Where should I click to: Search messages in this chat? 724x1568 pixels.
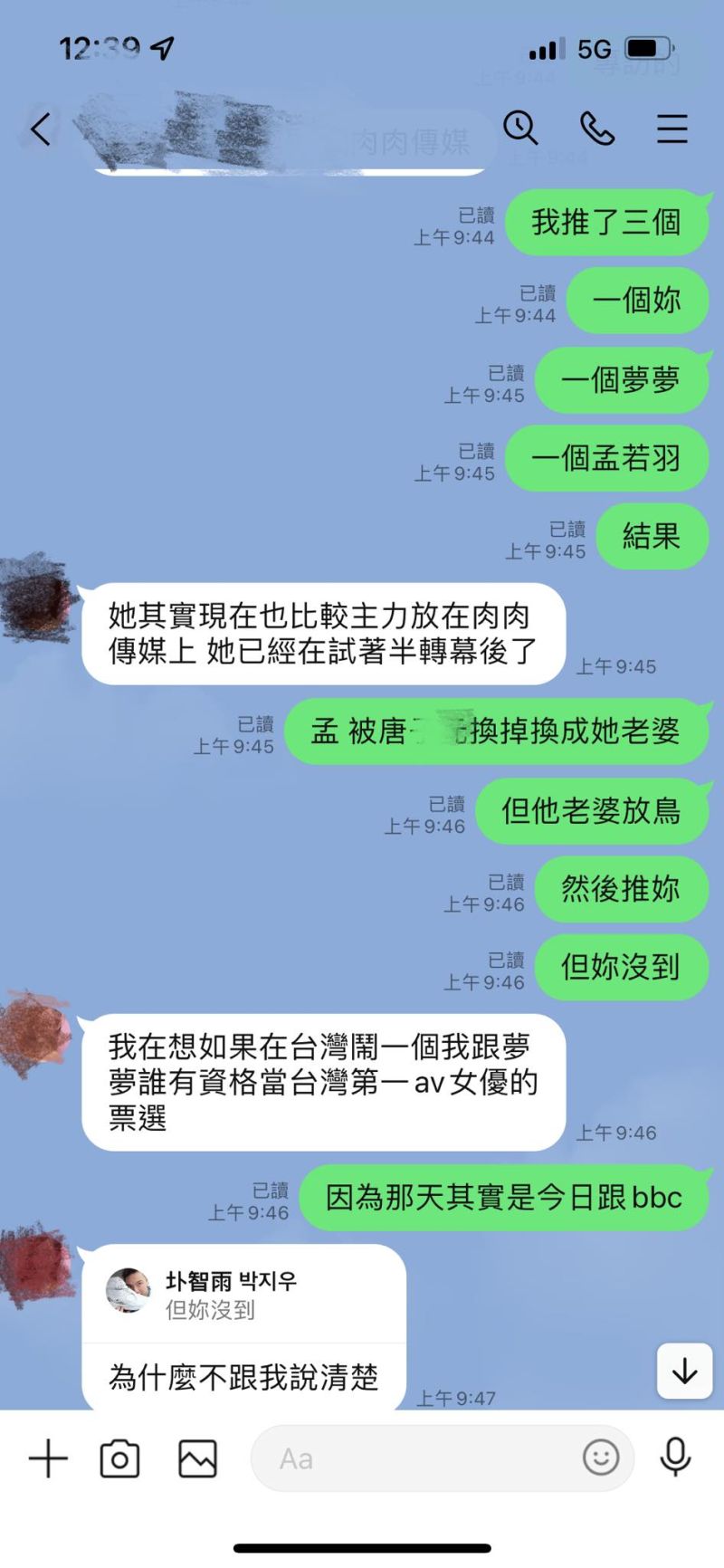pyautogui.click(x=520, y=128)
